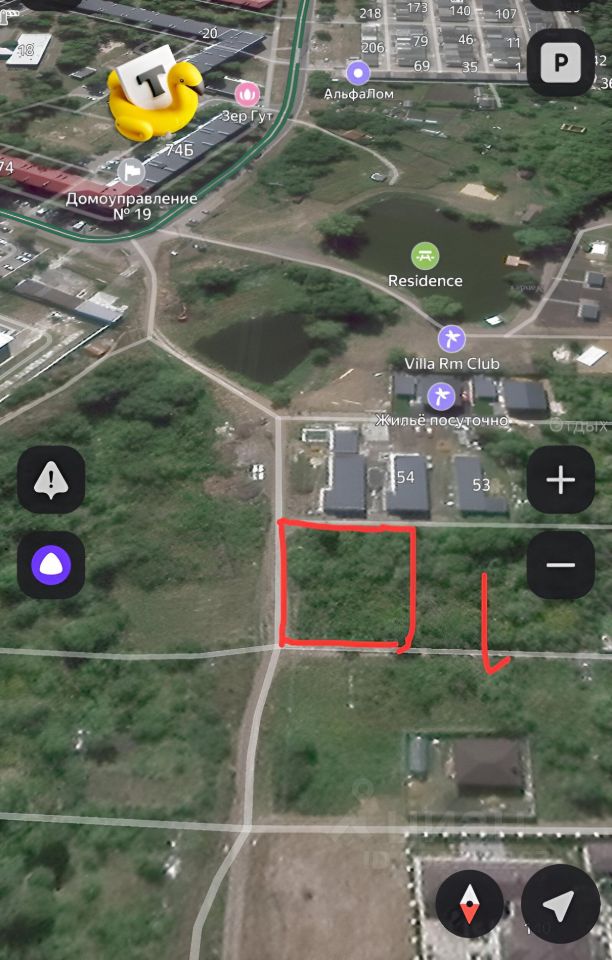Select the Жильё посуточно map marker

click(440, 396)
